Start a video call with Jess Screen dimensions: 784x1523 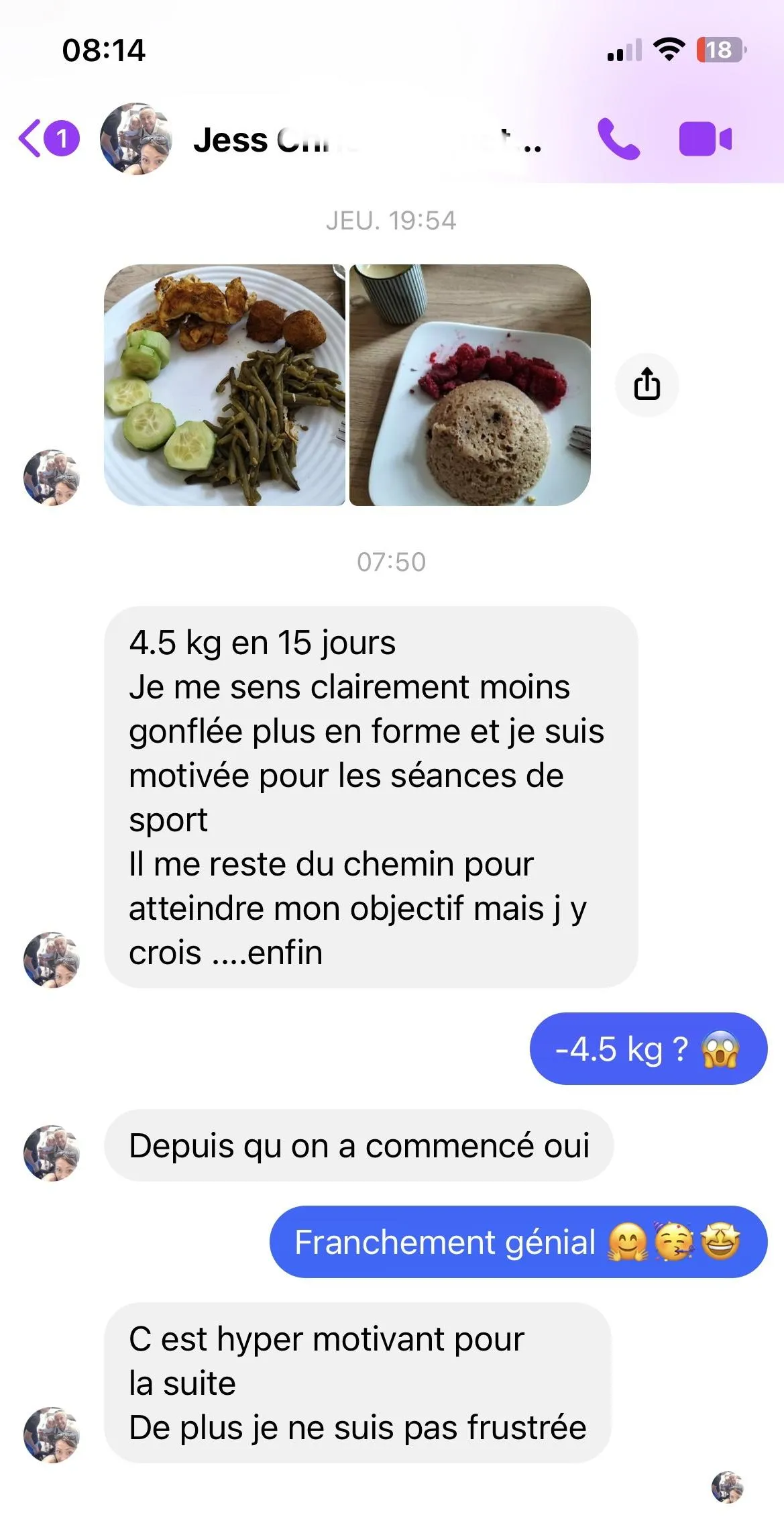[705, 139]
